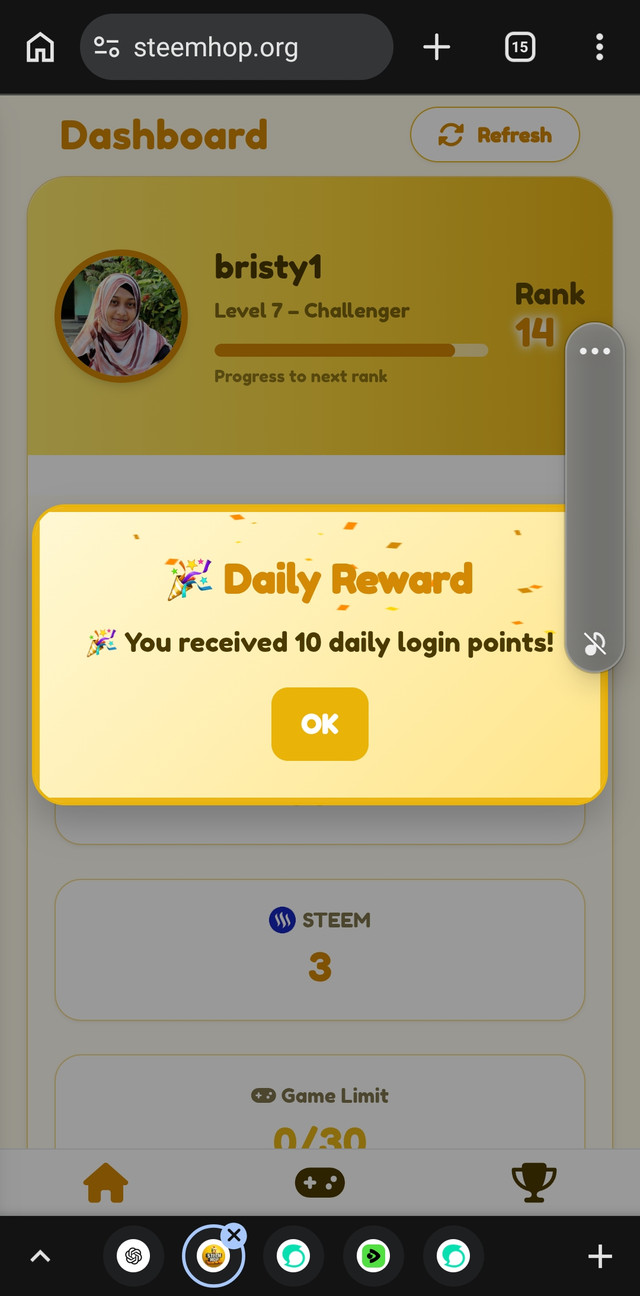Screen dimensions: 640x1296
Task: View the 15 open tabs
Action: point(520,47)
